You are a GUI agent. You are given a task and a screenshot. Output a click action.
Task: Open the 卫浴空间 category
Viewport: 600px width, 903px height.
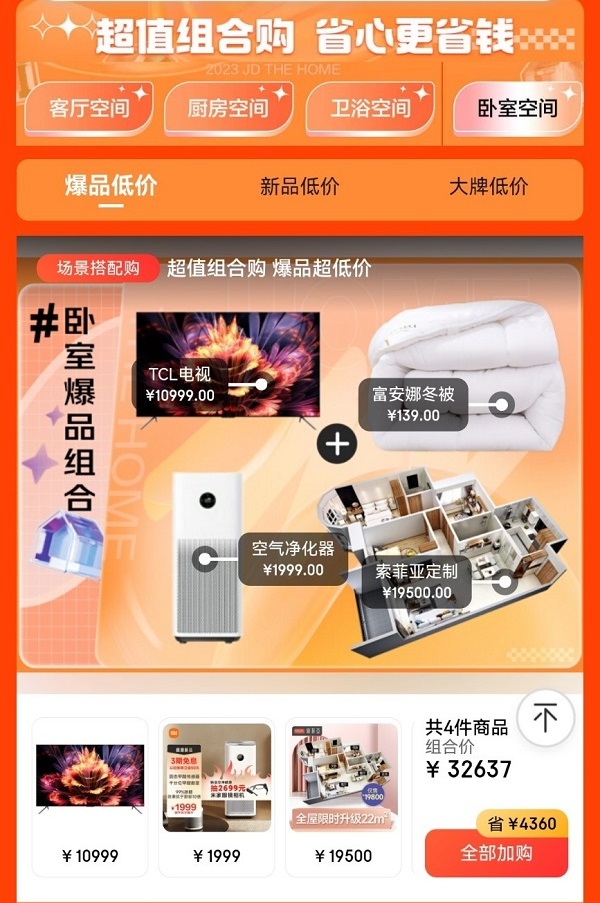[370, 109]
